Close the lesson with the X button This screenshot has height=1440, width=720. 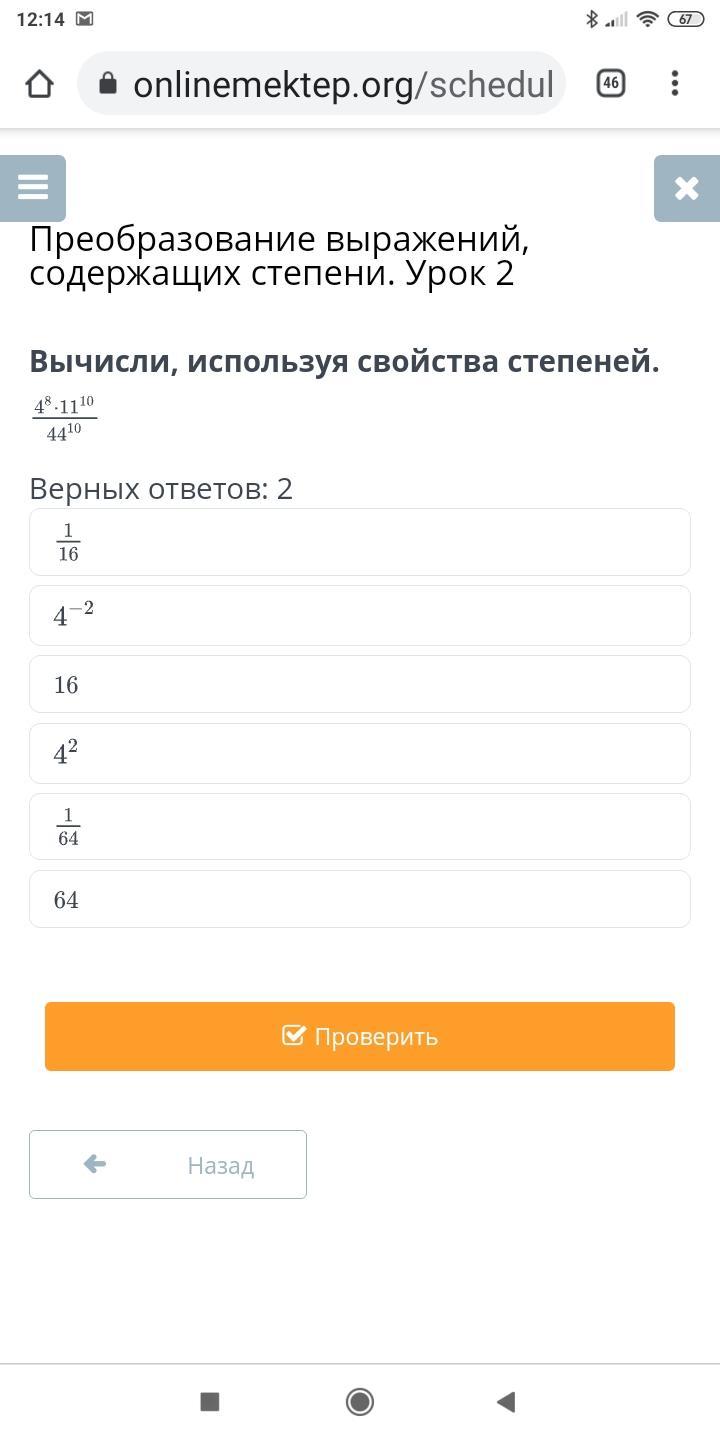(687, 188)
